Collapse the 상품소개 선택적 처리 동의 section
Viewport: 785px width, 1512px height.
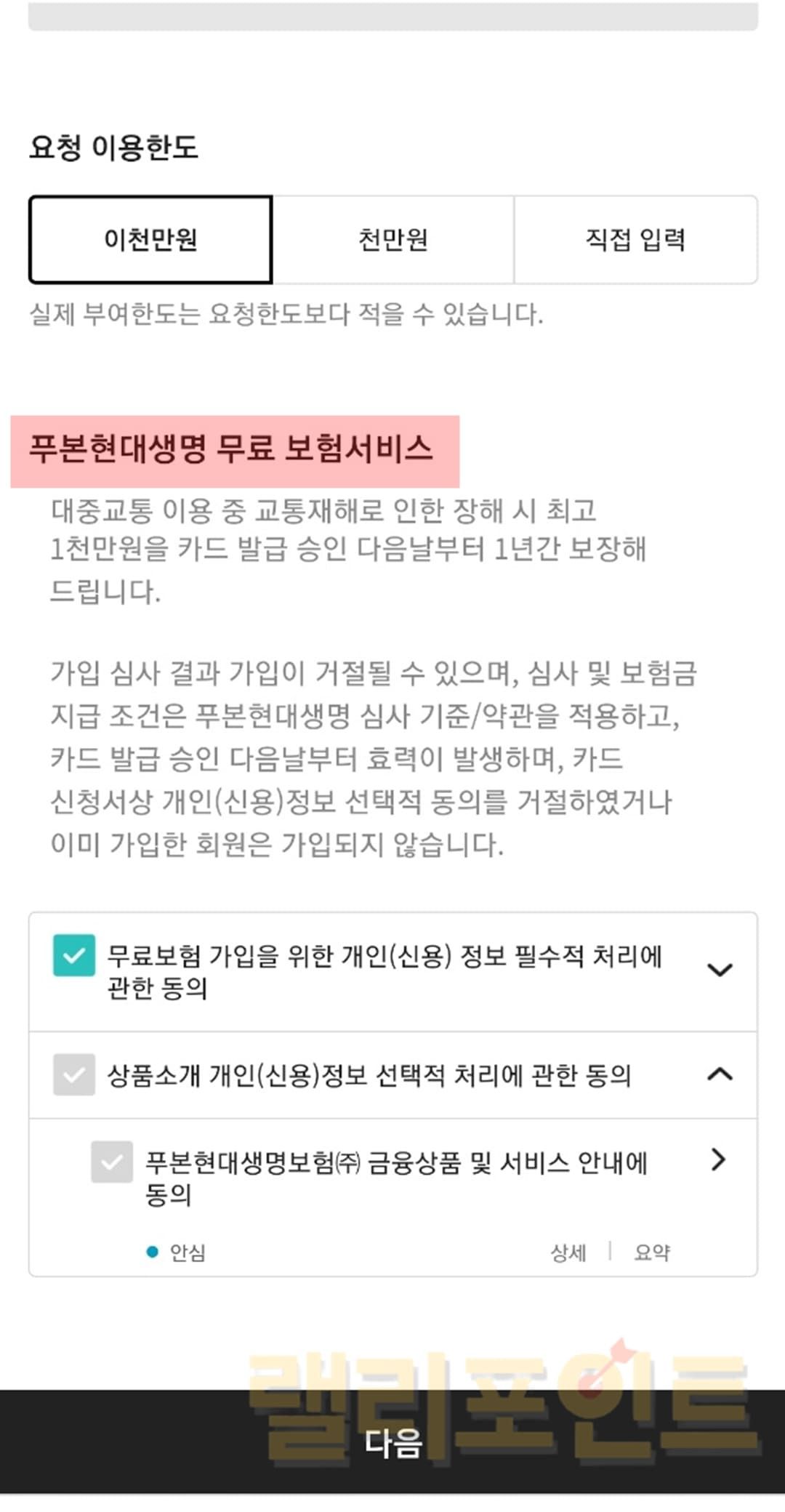pyautogui.click(x=720, y=1074)
